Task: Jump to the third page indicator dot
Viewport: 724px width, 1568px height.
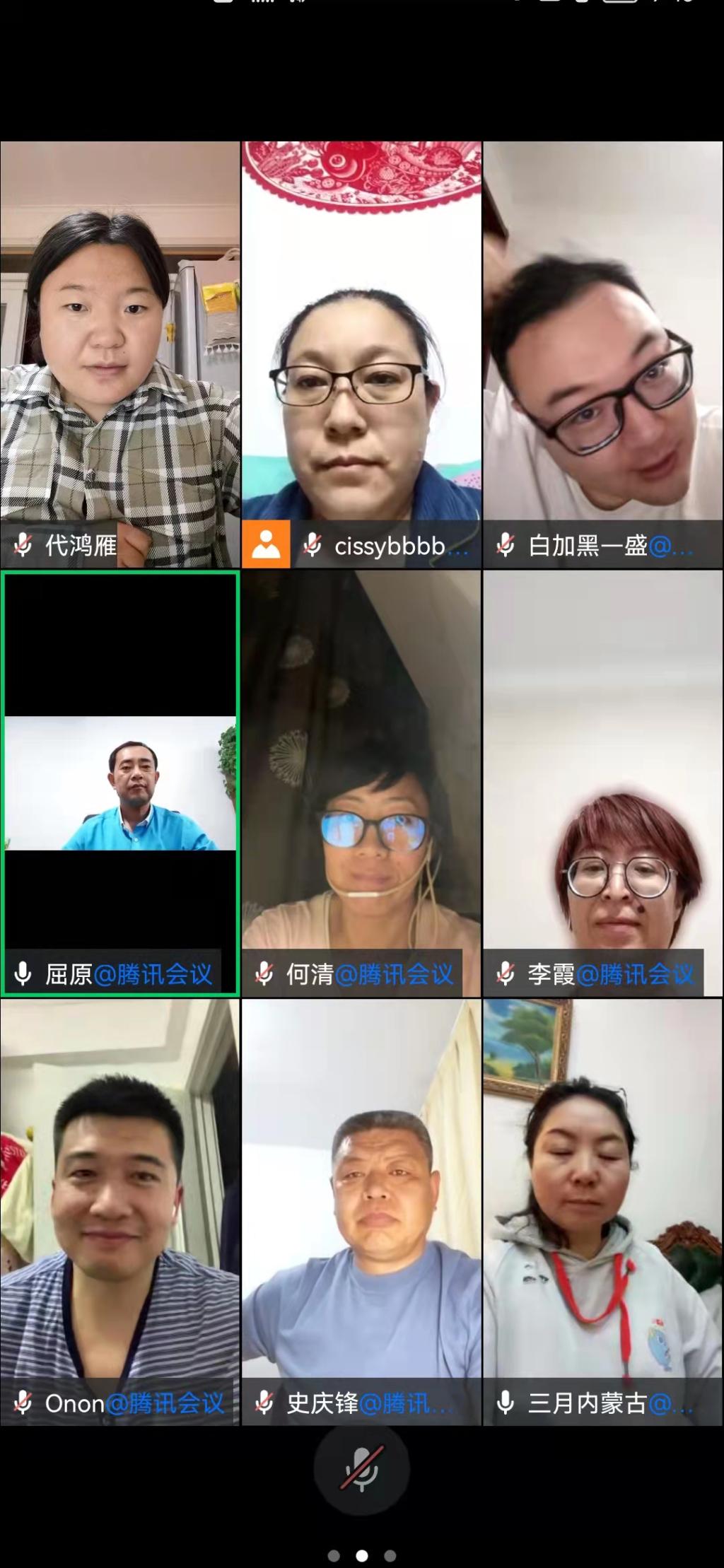Action: tap(390, 1555)
